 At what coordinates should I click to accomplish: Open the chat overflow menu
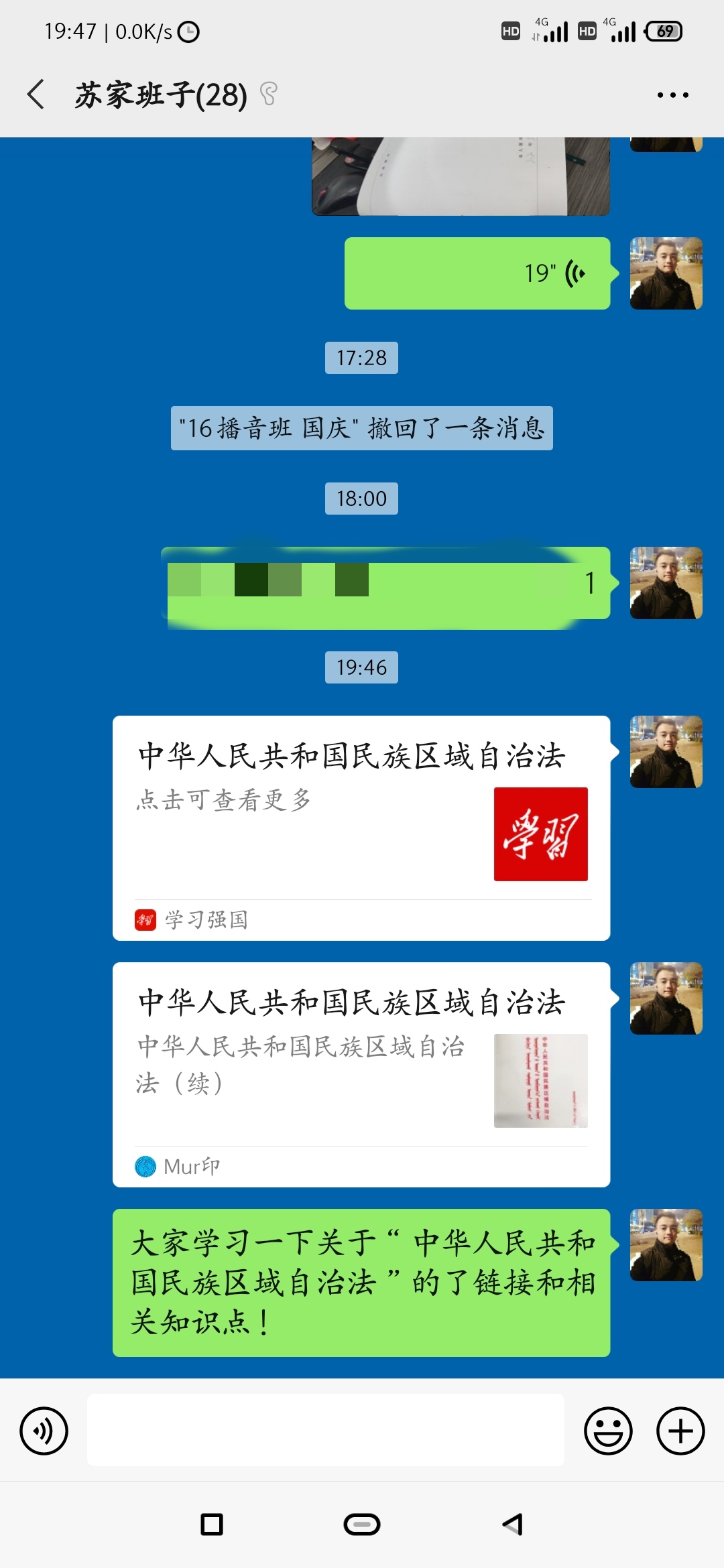pos(672,95)
